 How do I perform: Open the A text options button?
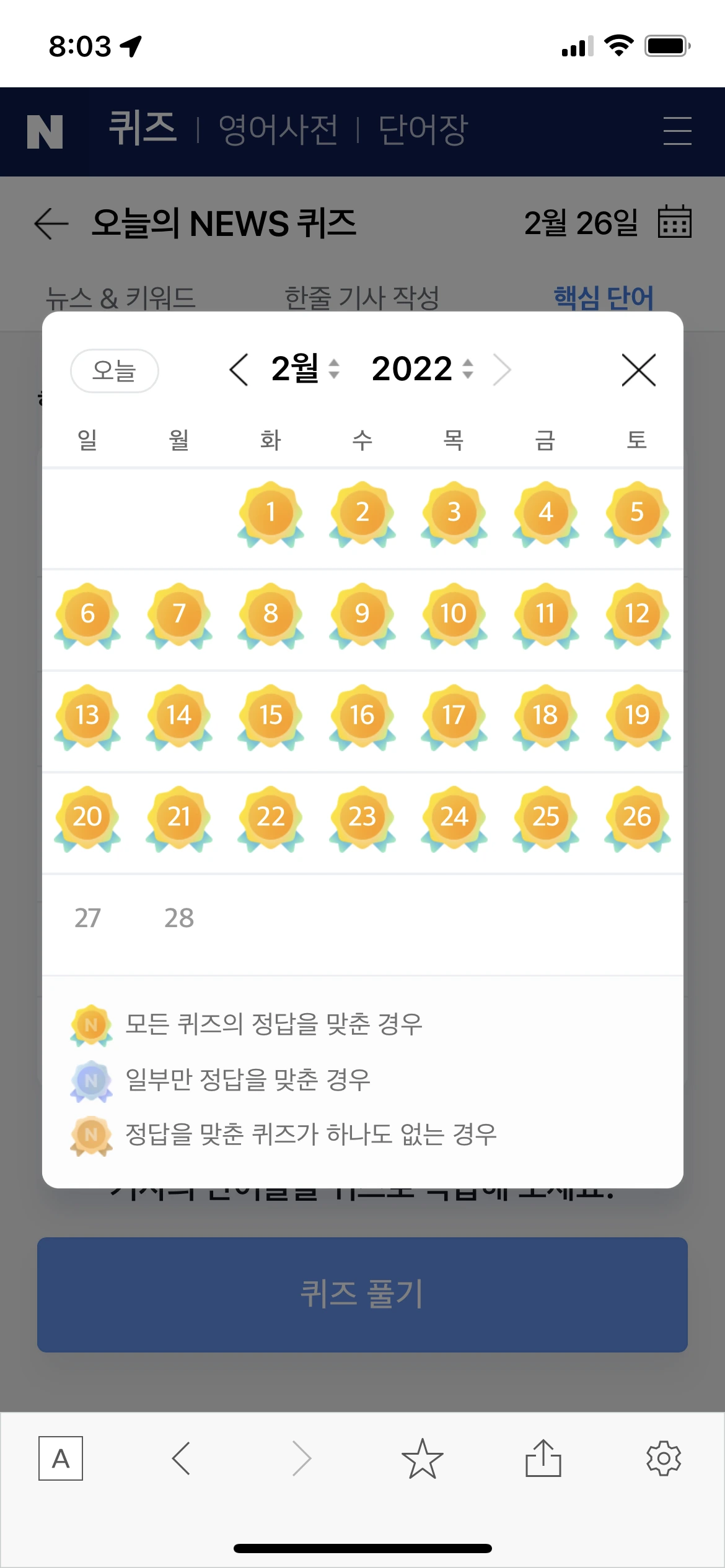click(61, 1458)
